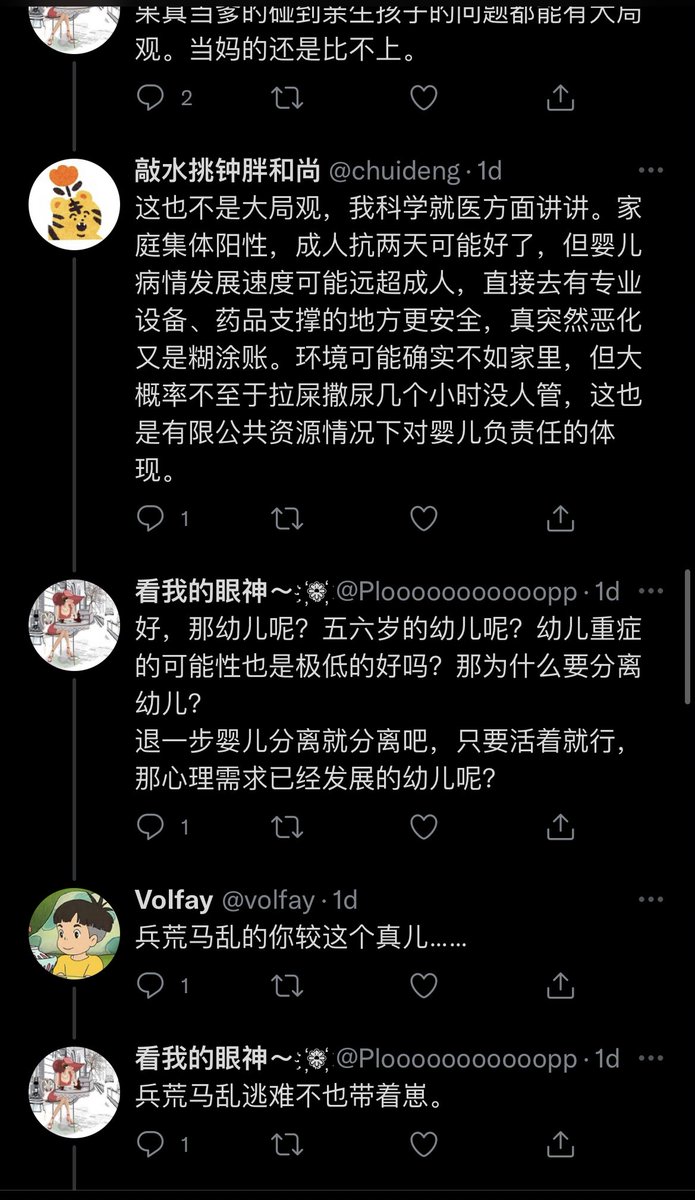This screenshot has width=695, height=1200.
Task: Like Volfay's tweet
Action: click(424, 985)
